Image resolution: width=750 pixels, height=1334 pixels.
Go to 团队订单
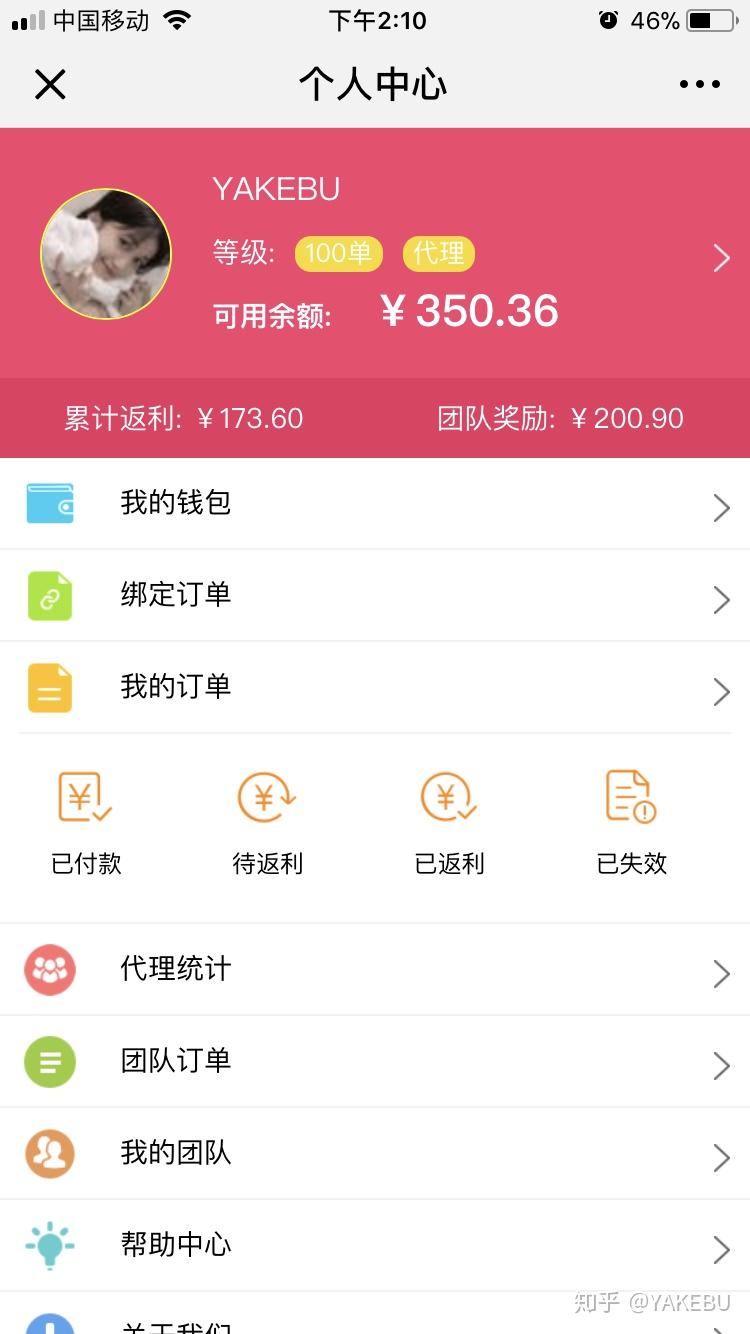(x=375, y=1061)
